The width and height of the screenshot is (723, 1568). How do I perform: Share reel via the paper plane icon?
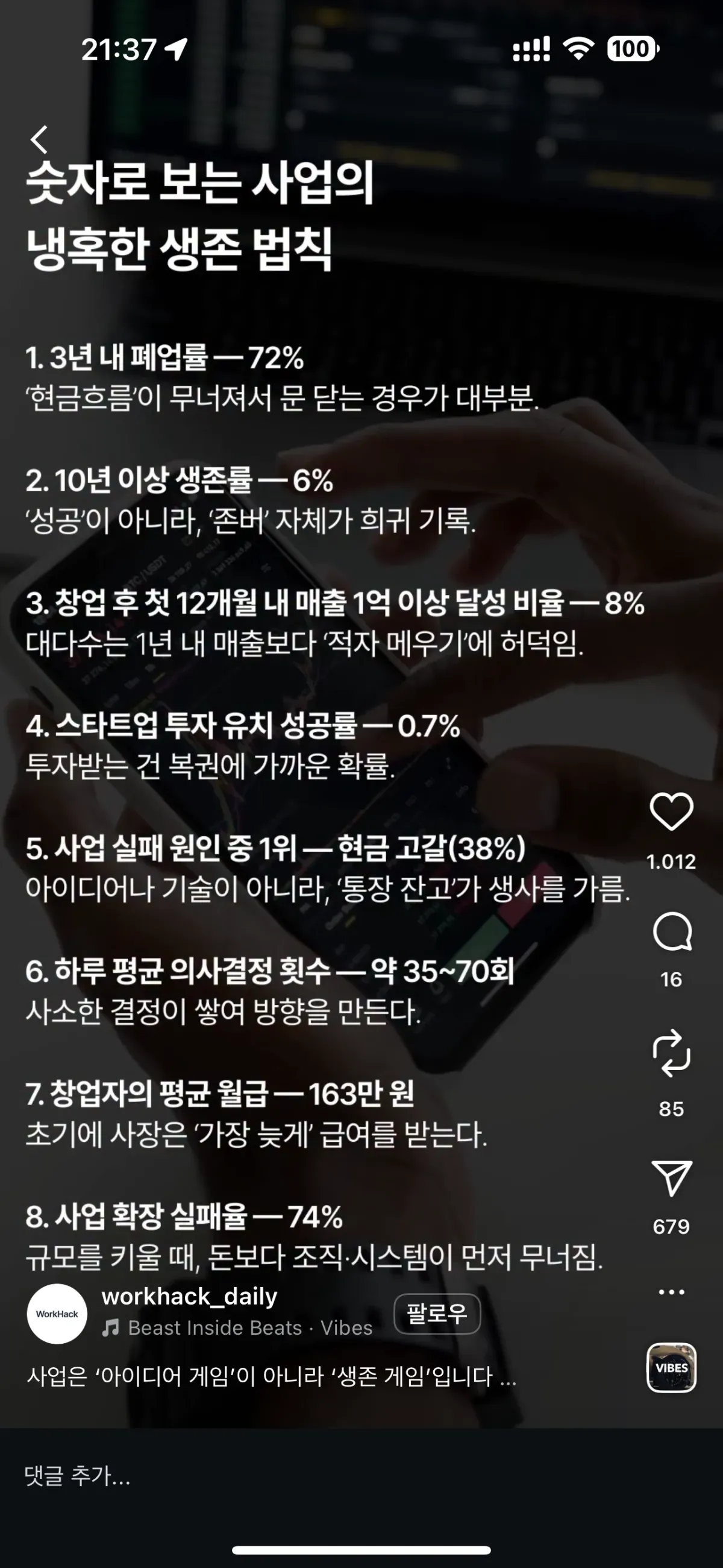(671, 1178)
